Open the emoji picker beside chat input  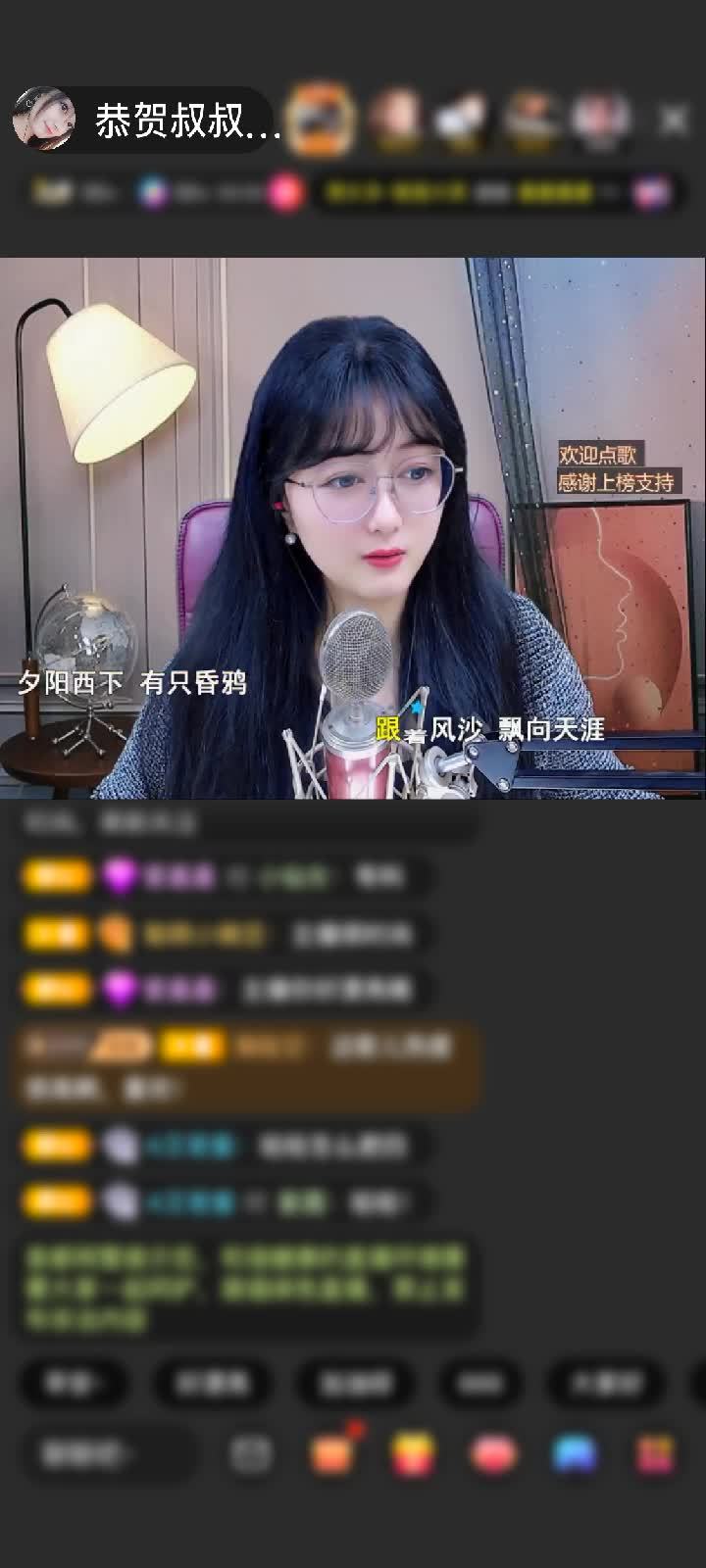pos(251,1455)
